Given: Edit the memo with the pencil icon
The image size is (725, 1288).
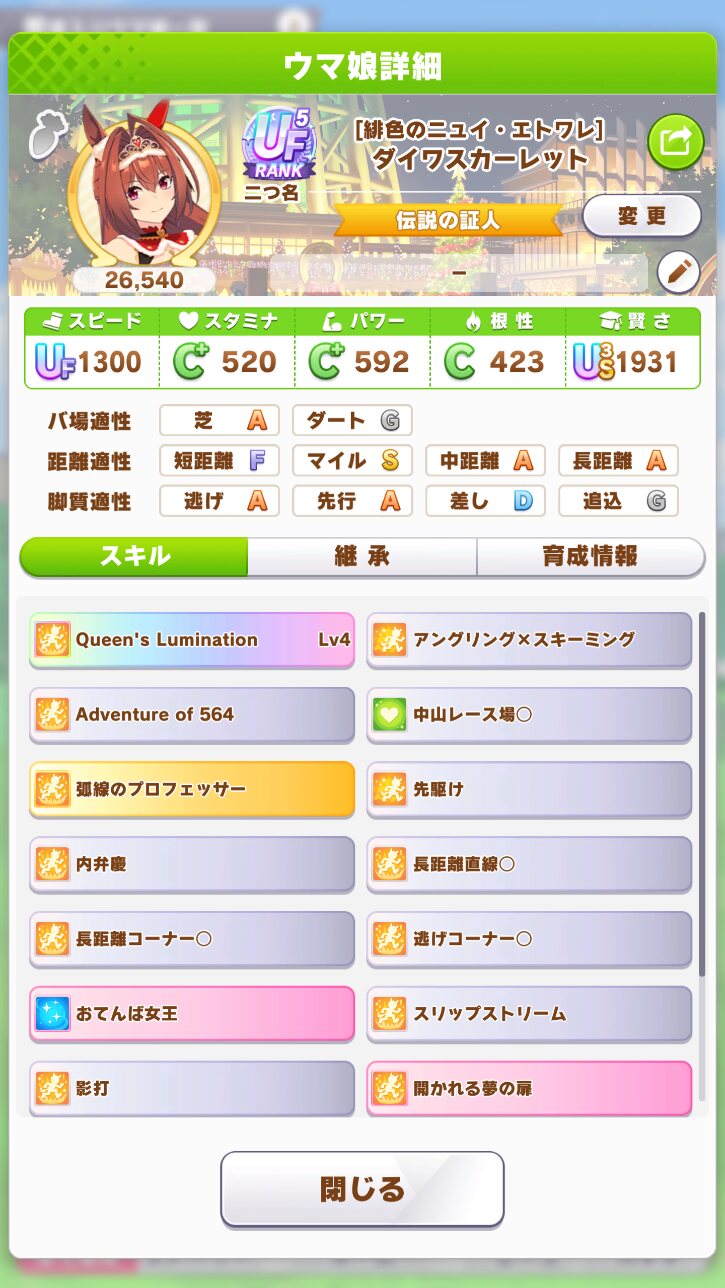Looking at the screenshot, I should 678,272.
